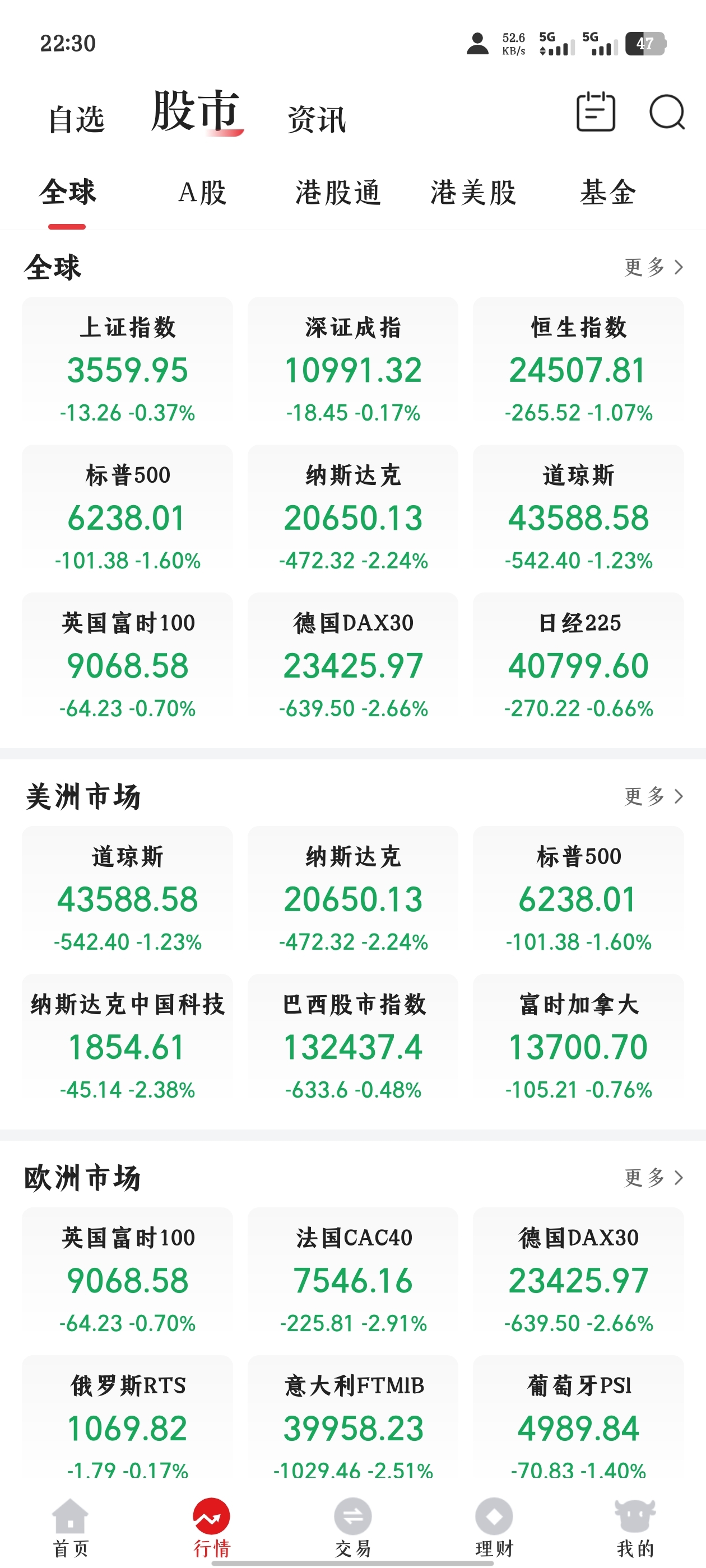The image size is (706, 1568).
Task: Switch to the 自选 tab
Action: [x=77, y=119]
